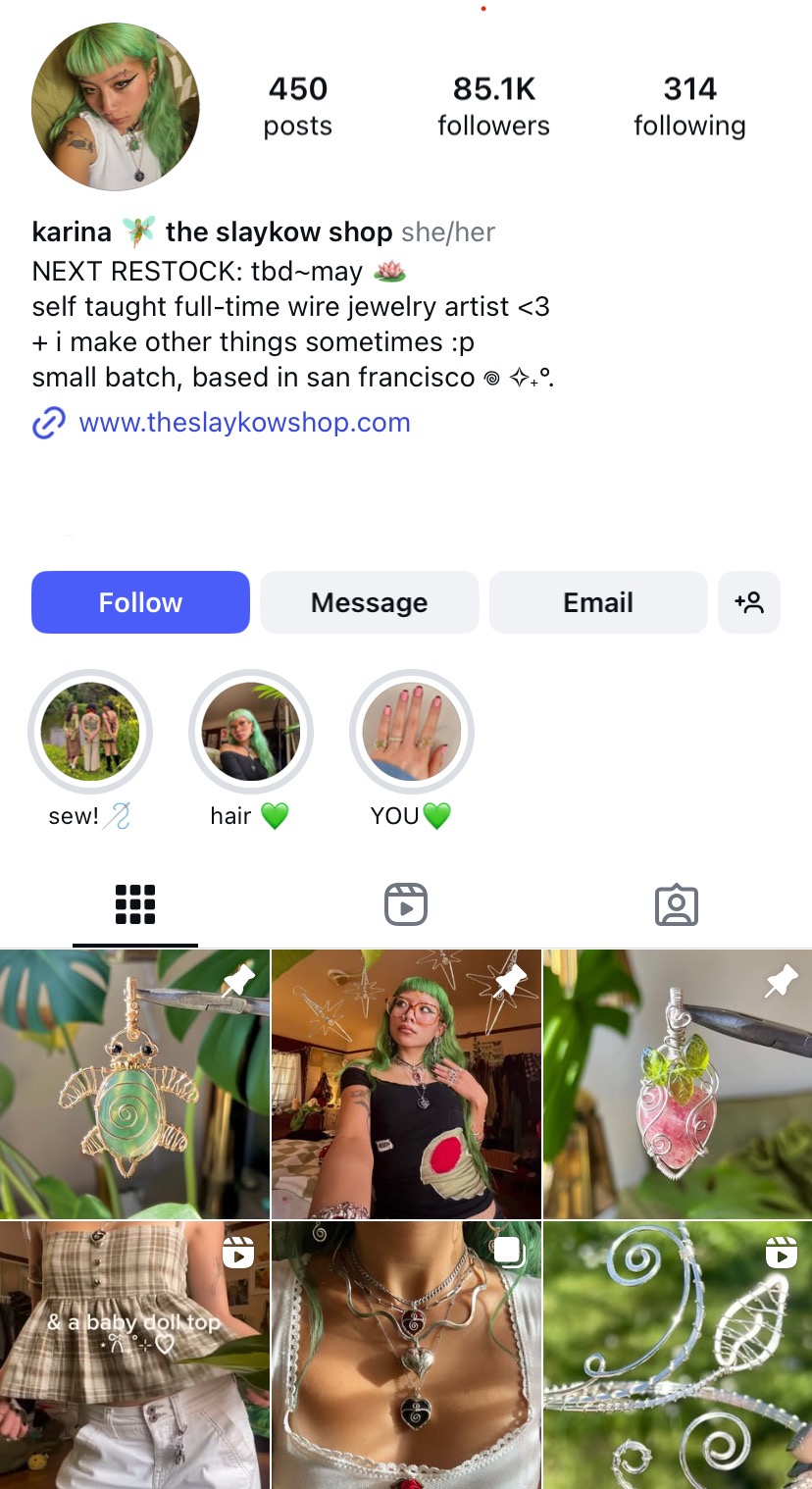This screenshot has width=812, height=1489.
Task: Play the silver wire swirl reel
Action: [678, 1356]
